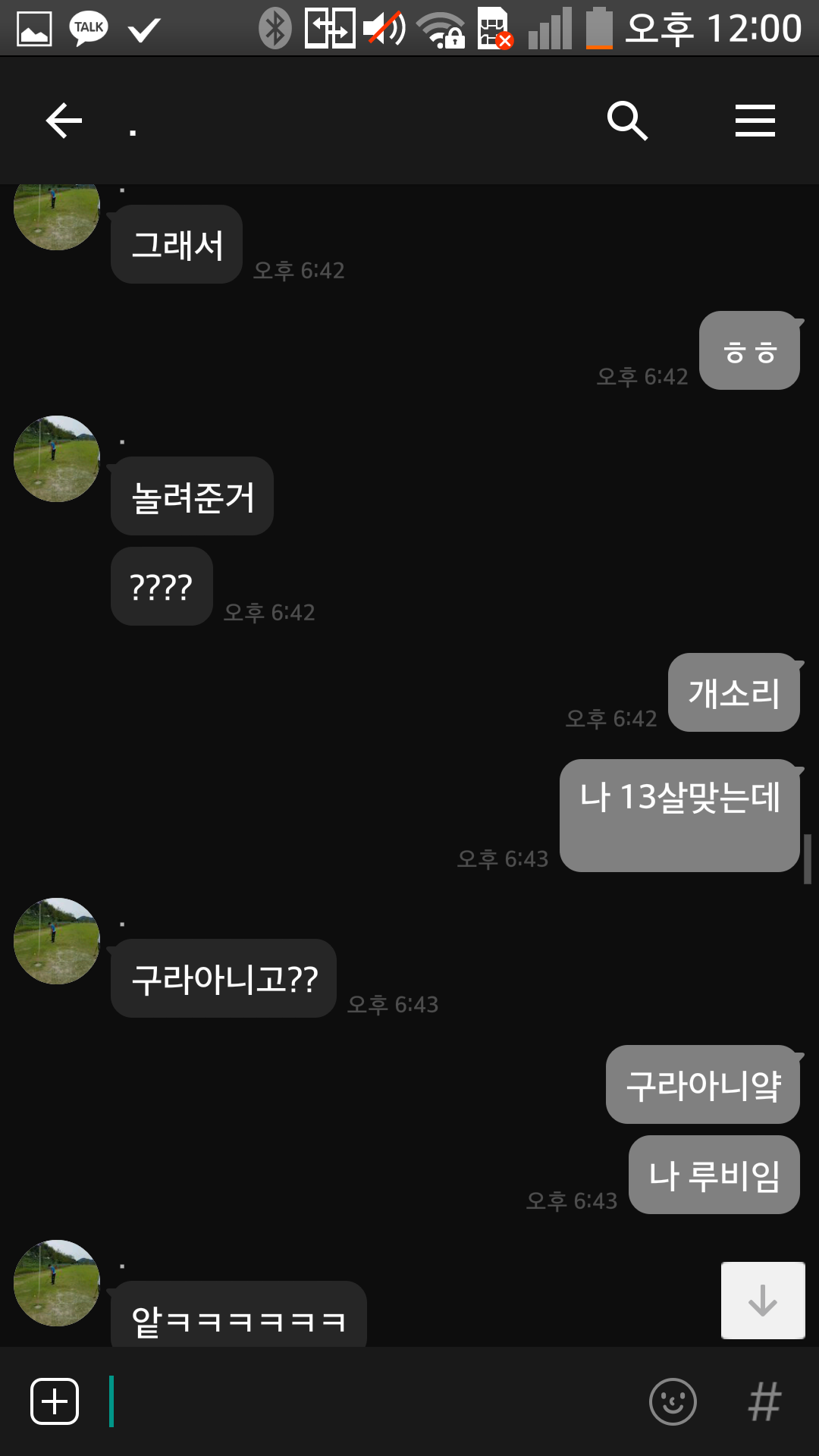The width and height of the screenshot is (819, 1456).
Task: Open the chat room hamburger menu
Action: click(755, 121)
